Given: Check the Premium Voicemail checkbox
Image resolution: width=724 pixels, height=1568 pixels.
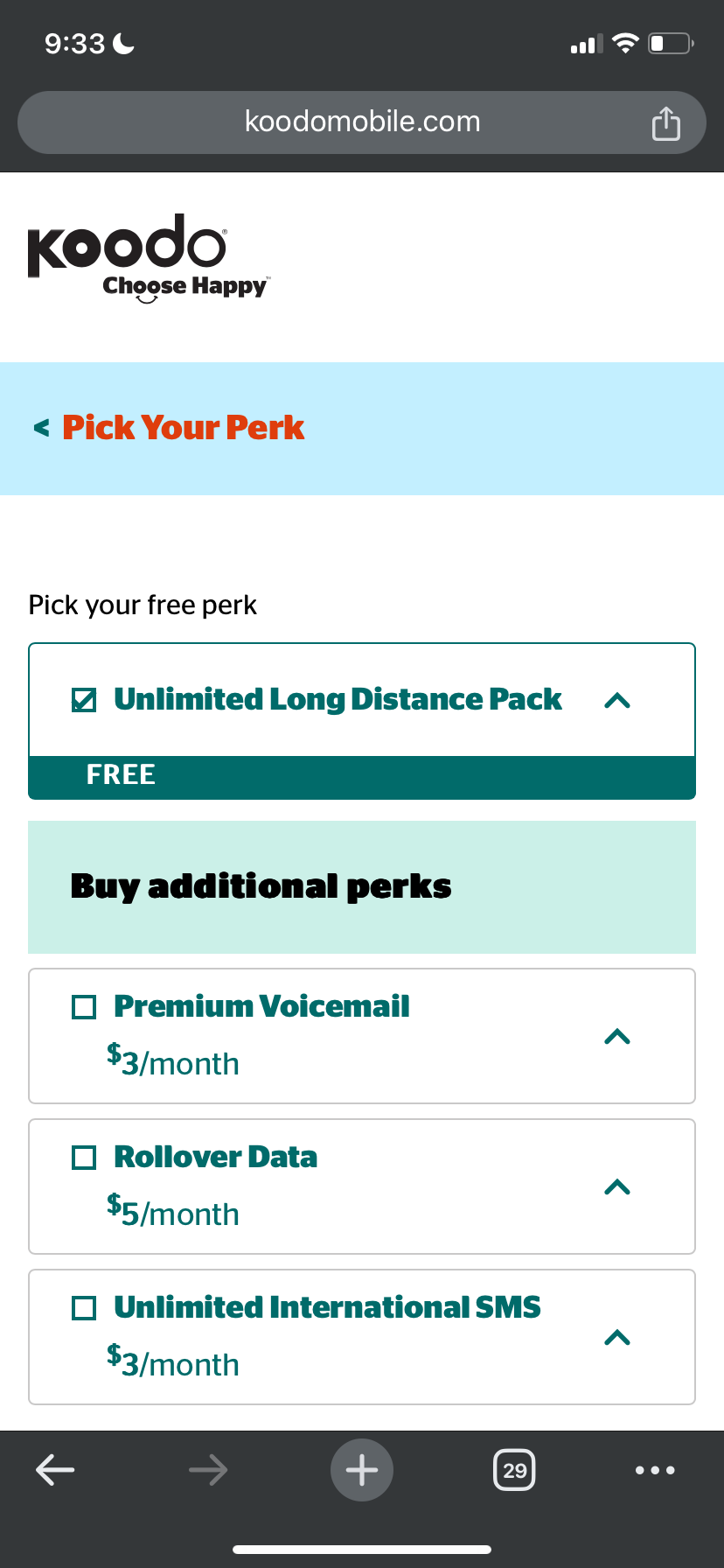Looking at the screenshot, I should (x=84, y=1007).
